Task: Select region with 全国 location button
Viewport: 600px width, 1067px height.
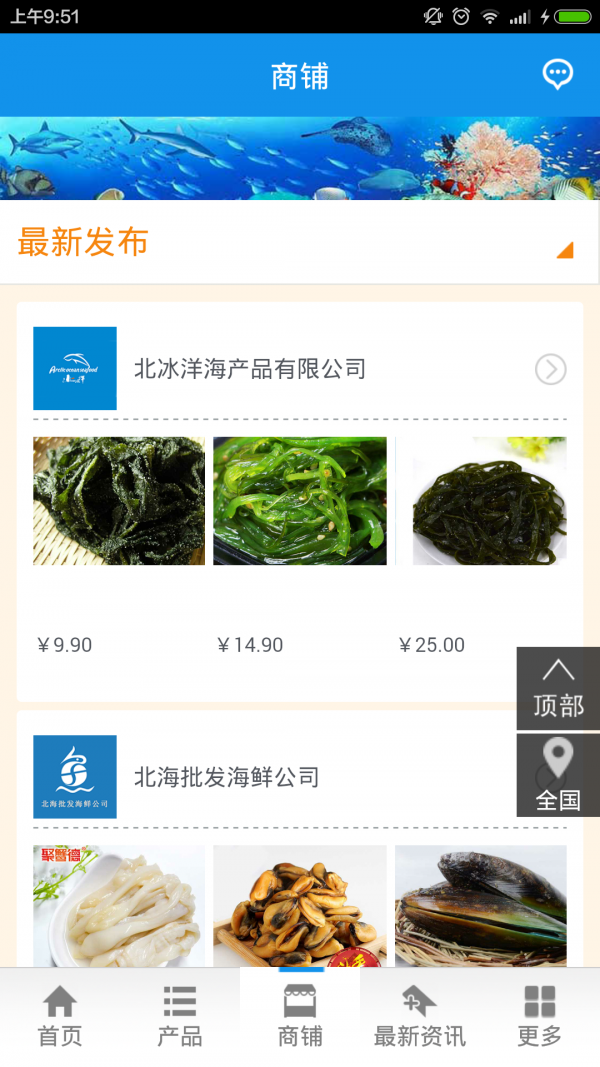Action: 558,775
